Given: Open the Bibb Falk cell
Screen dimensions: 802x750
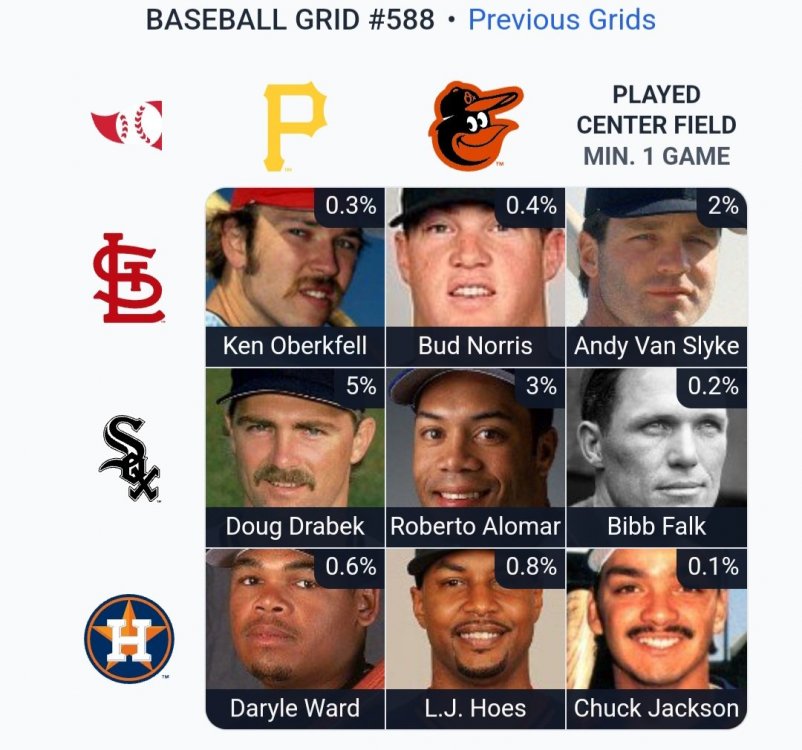Looking at the screenshot, I should pos(656,458).
